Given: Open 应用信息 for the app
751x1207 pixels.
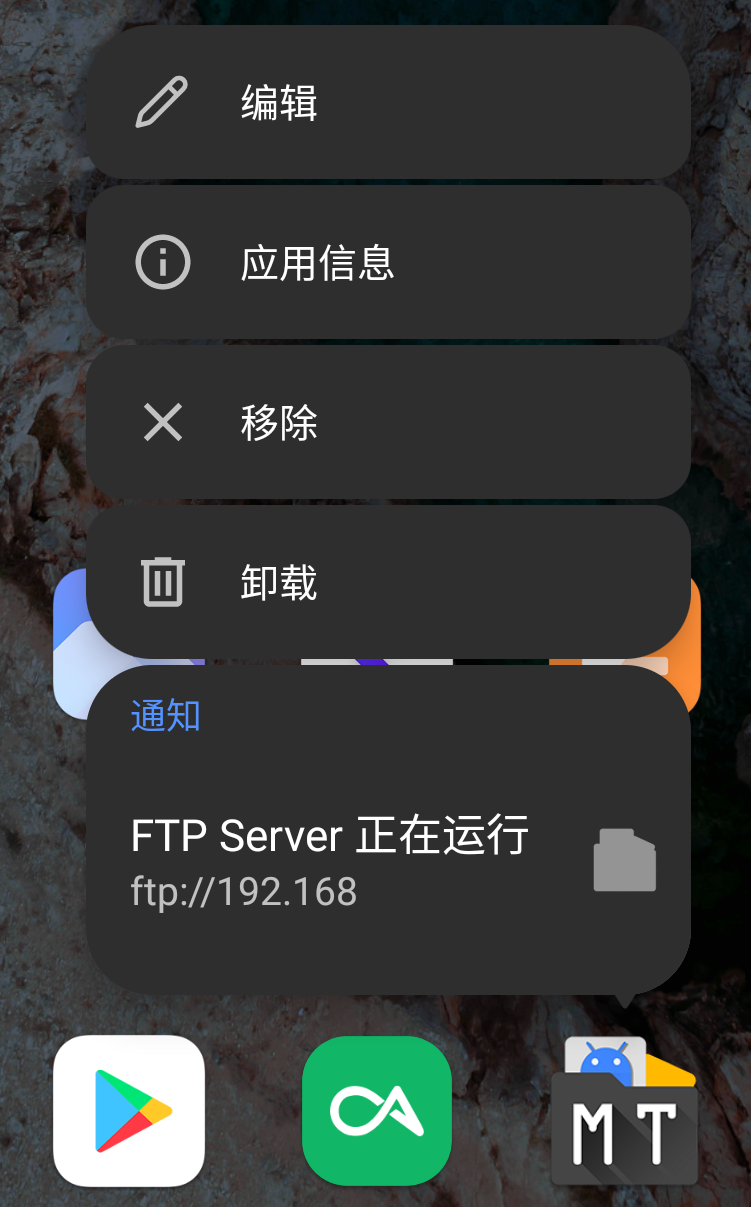Looking at the screenshot, I should coord(388,263).
